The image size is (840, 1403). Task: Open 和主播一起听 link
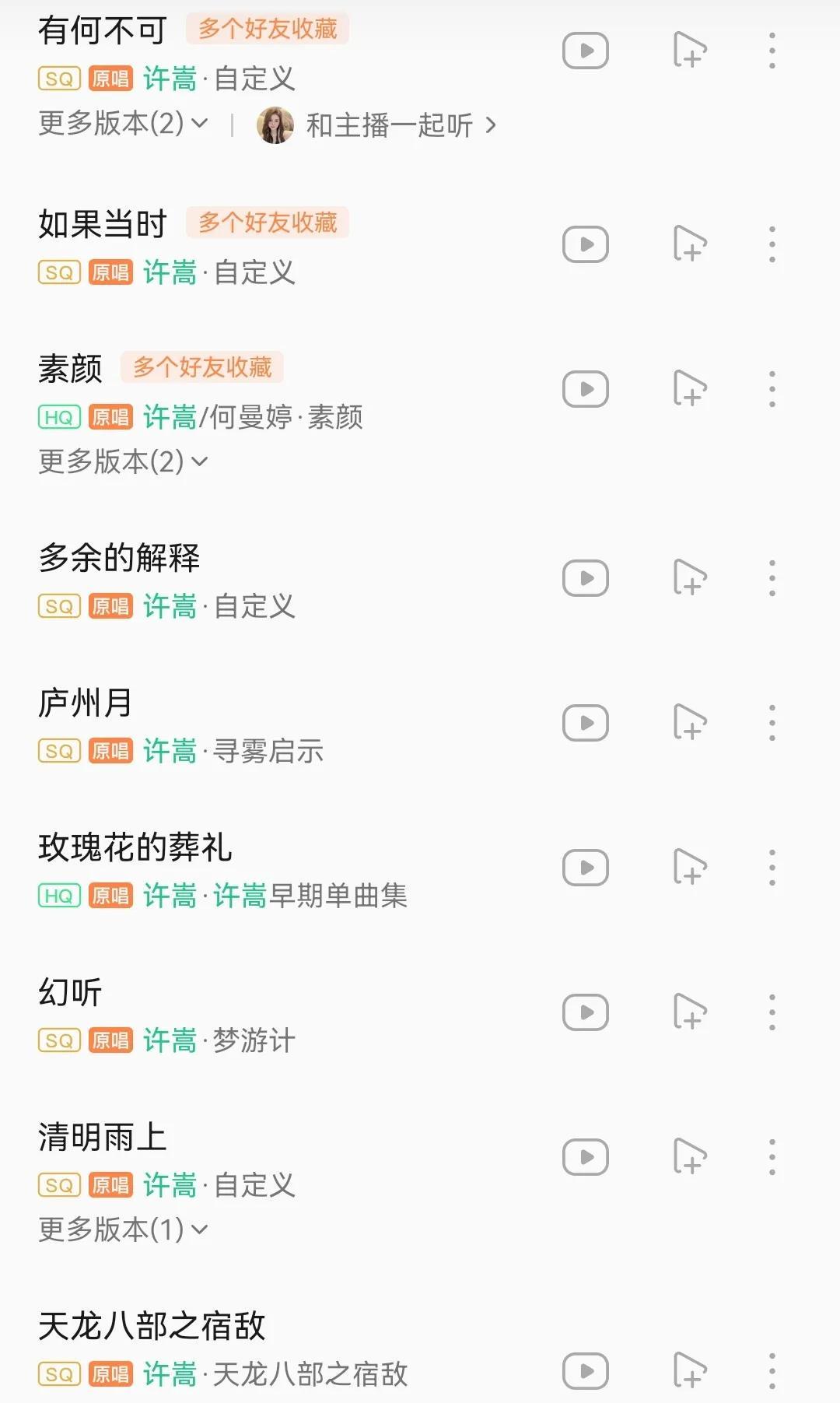(x=389, y=125)
